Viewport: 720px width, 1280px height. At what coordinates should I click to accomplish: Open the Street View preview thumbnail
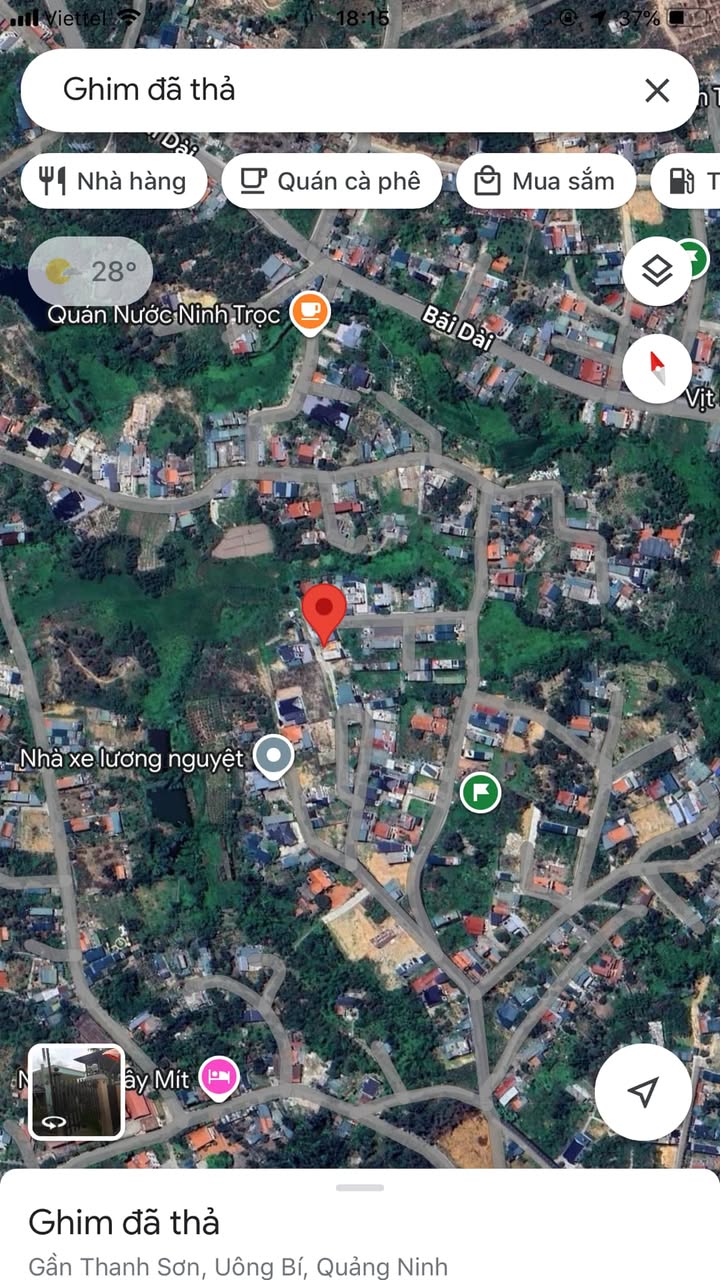pyautogui.click(x=76, y=1092)
